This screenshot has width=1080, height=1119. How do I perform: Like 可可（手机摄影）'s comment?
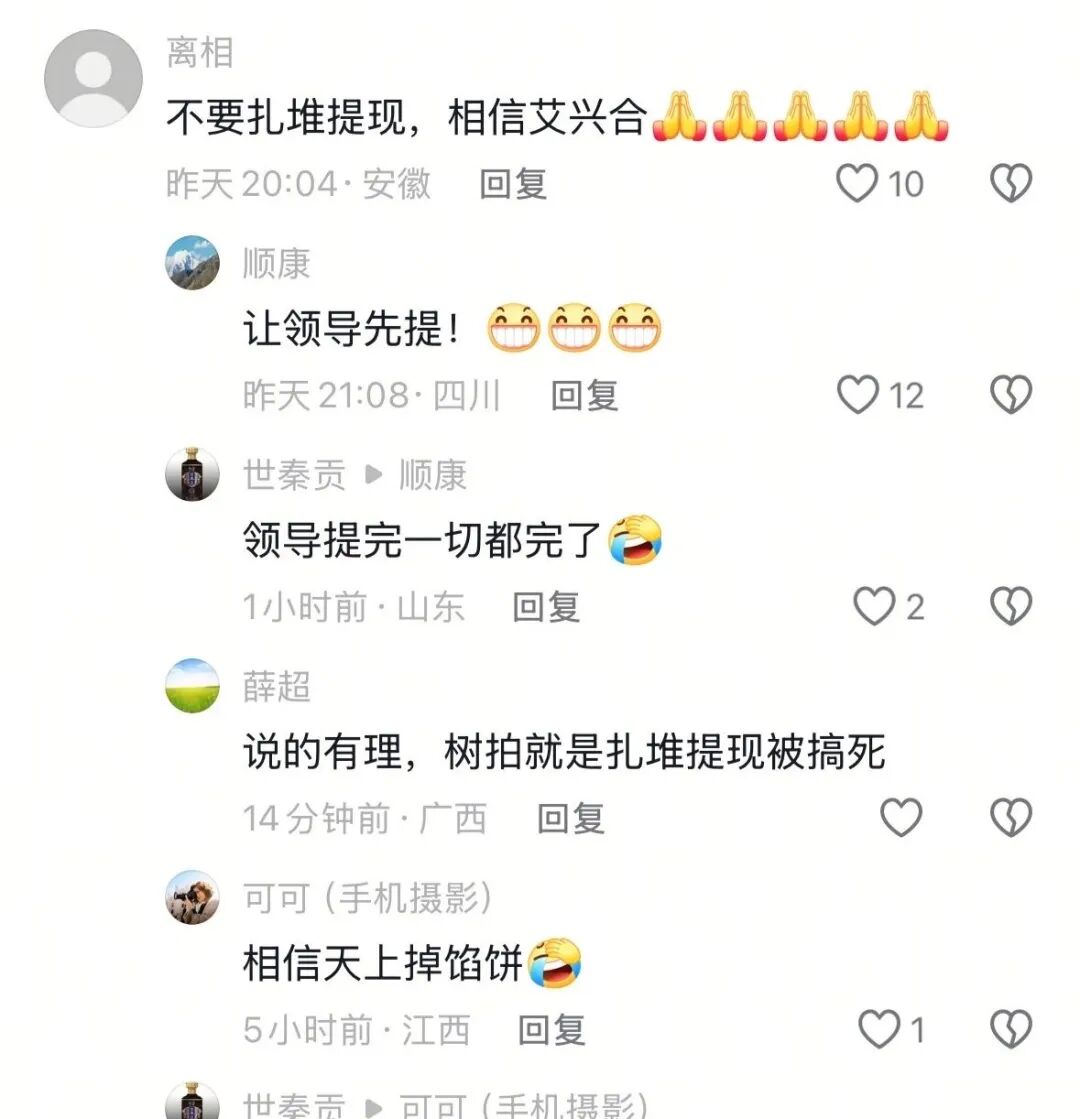[x=878, y=1027]
